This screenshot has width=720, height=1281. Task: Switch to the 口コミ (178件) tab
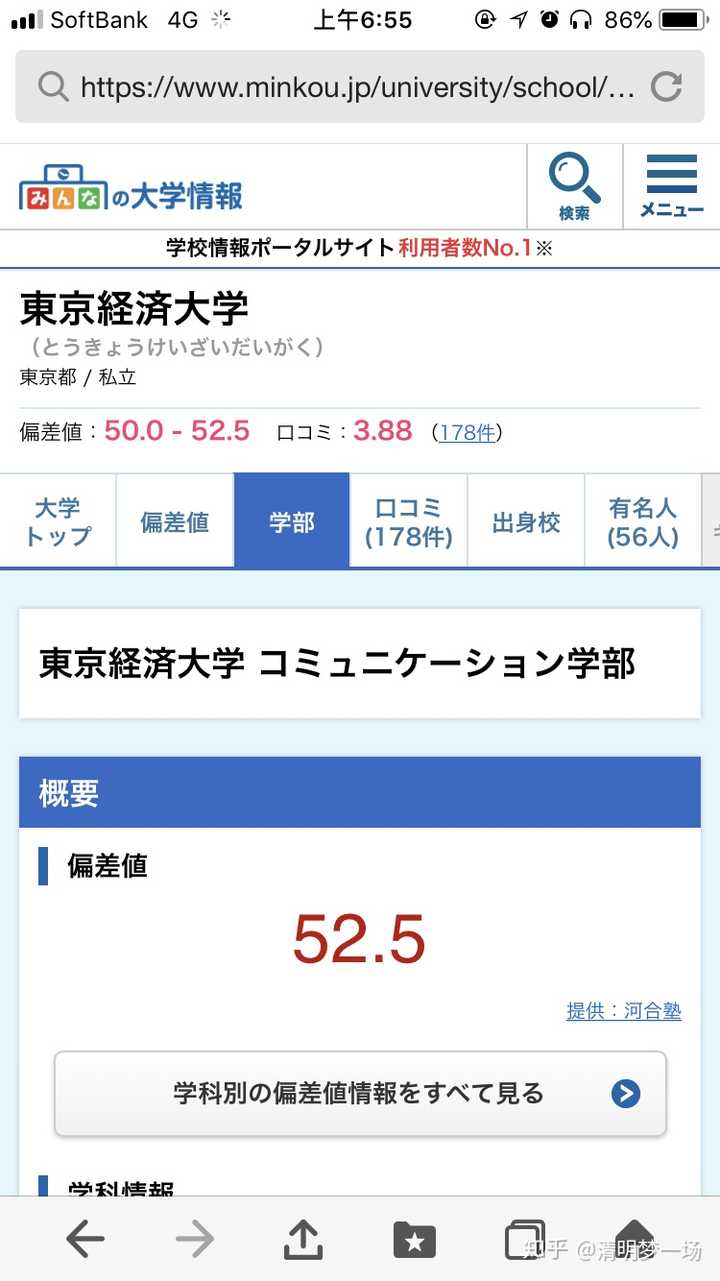[x=408, y=522]
